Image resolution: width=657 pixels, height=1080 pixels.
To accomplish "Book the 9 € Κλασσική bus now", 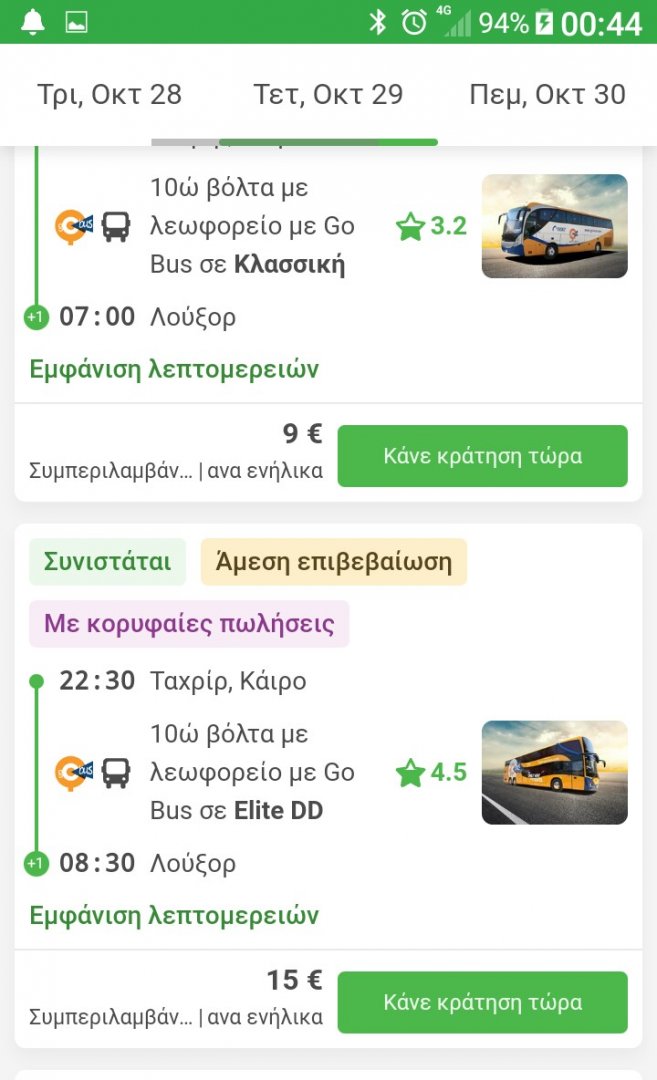I will tap(482, 456).
